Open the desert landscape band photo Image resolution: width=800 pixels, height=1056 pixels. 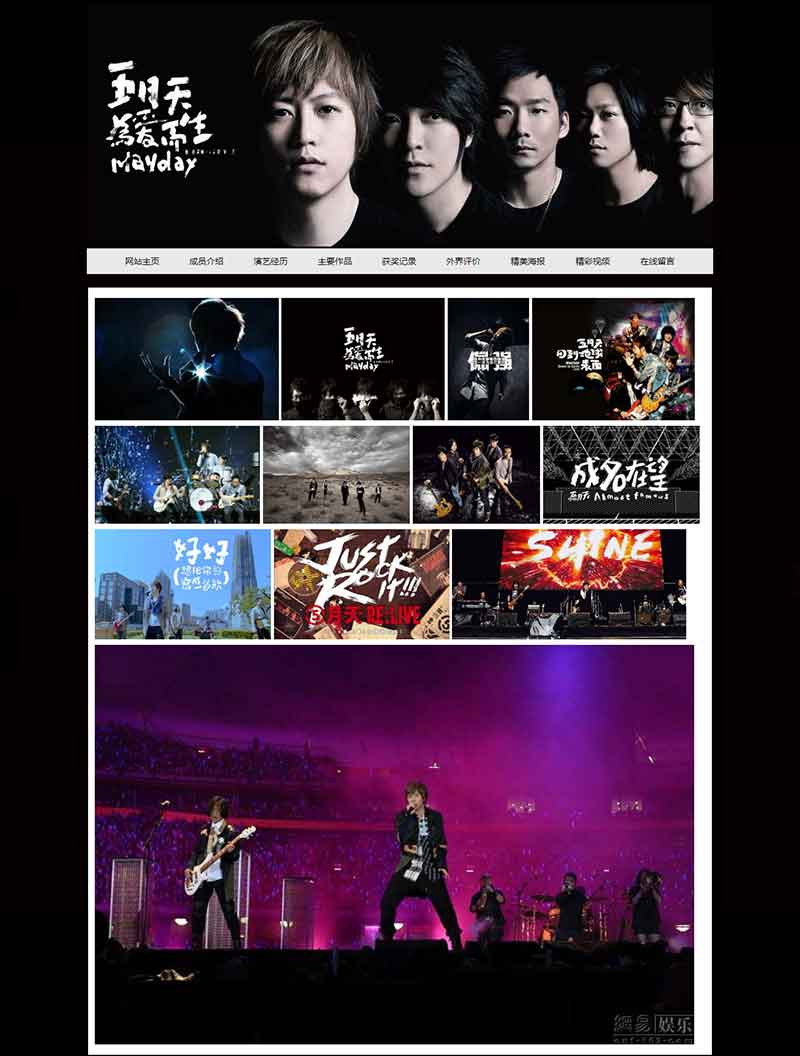(336, 474)
